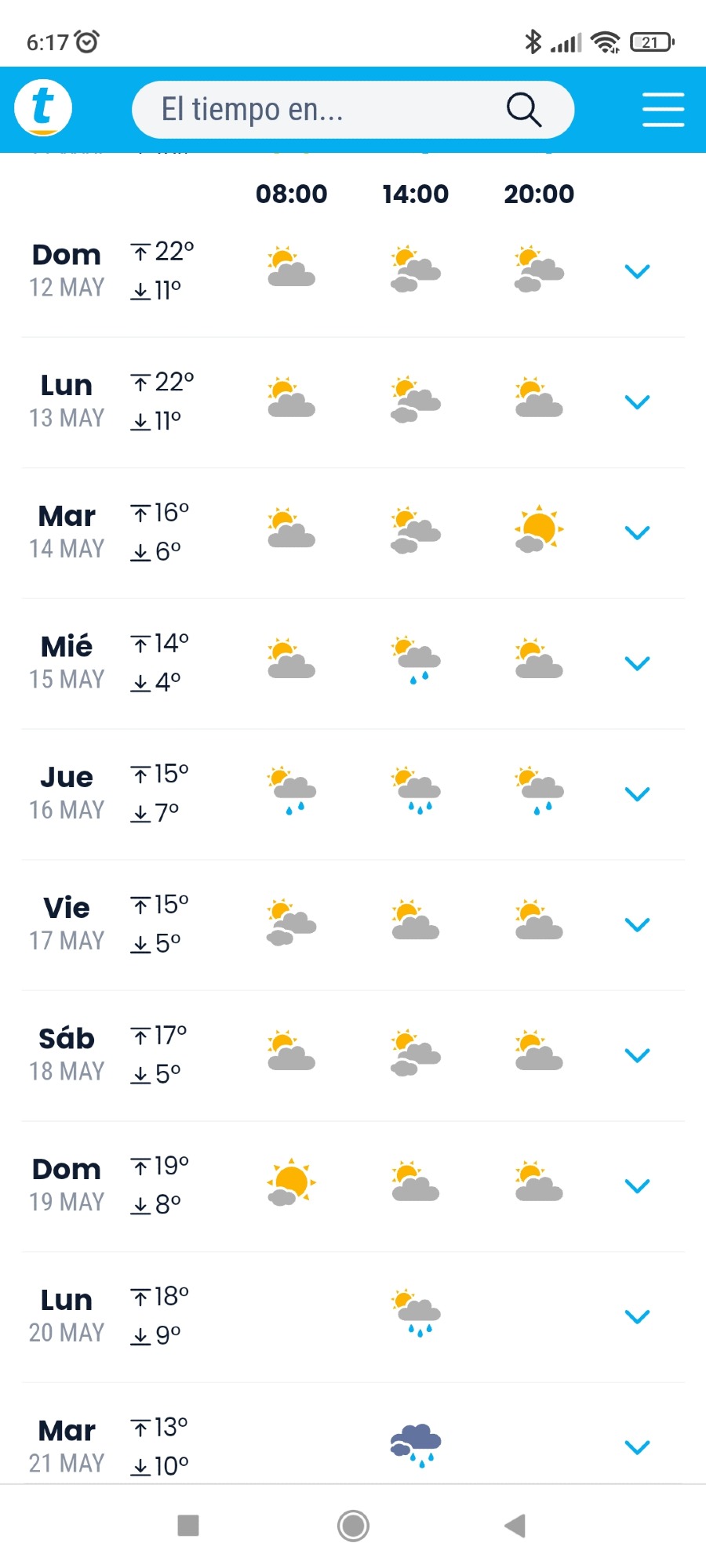Expand forecast details for Sáb 18 May
The image size is (706, 1568).
click(x=637, y=1055)
